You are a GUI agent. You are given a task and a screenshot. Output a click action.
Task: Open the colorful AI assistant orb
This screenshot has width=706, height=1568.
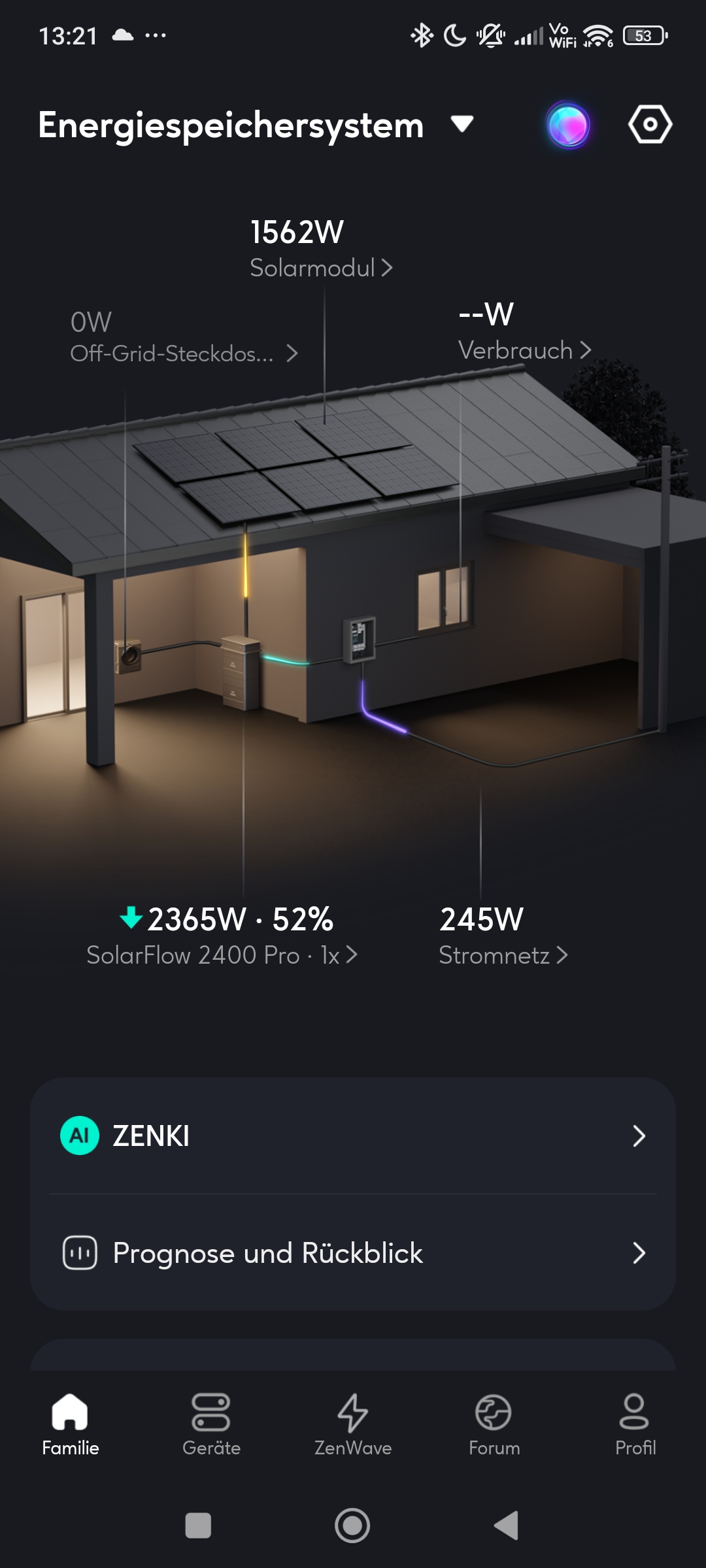(x=567, y=125)
